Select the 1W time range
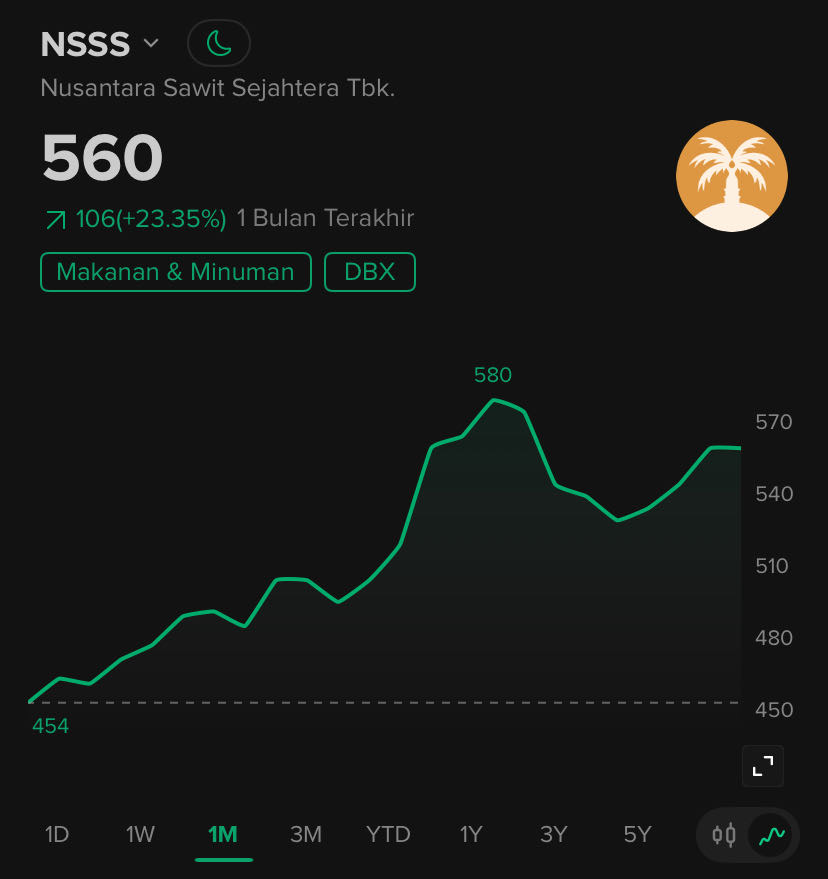828x879 pixels. pyautogui.click(x=140, y=834)
